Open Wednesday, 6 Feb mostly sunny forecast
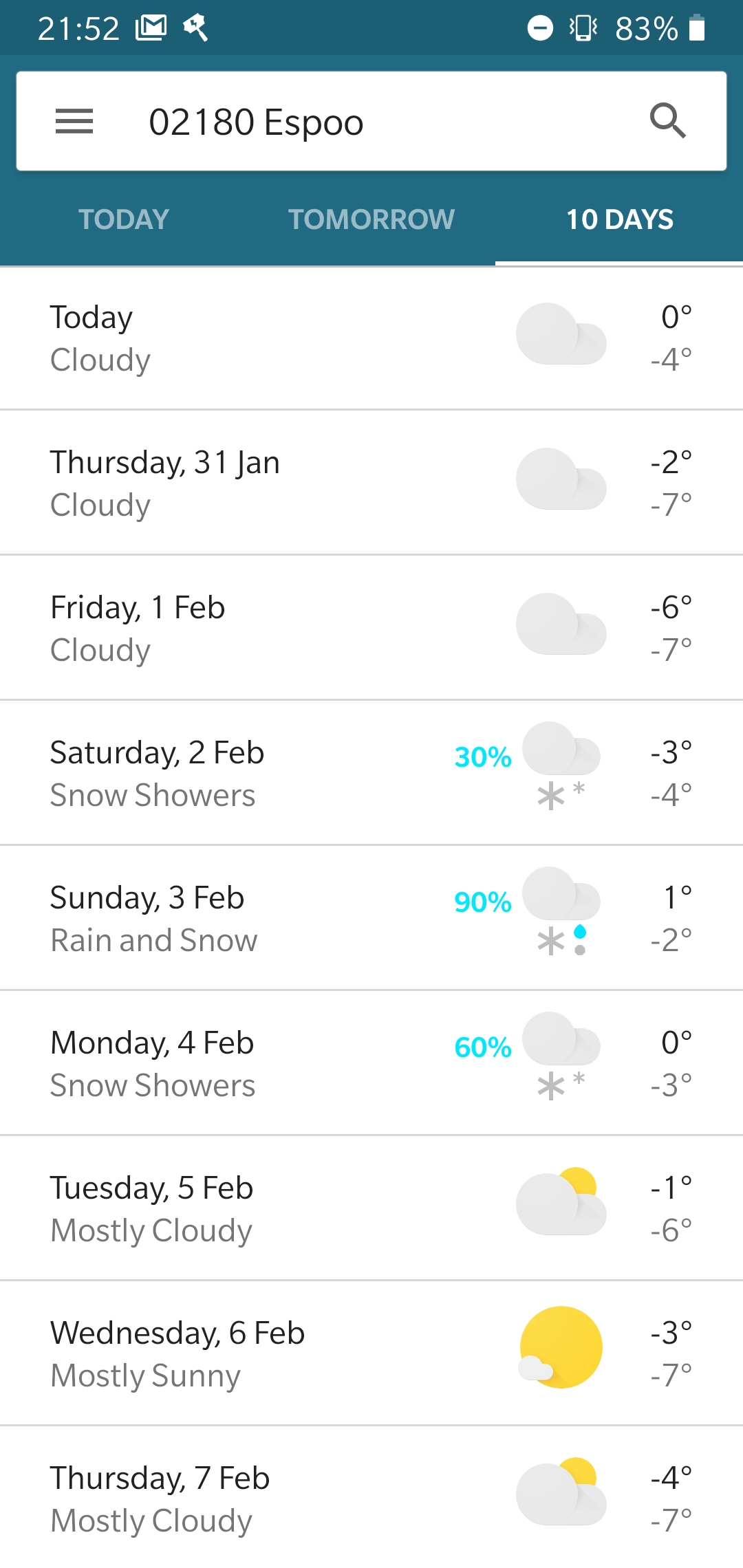 371,1353
